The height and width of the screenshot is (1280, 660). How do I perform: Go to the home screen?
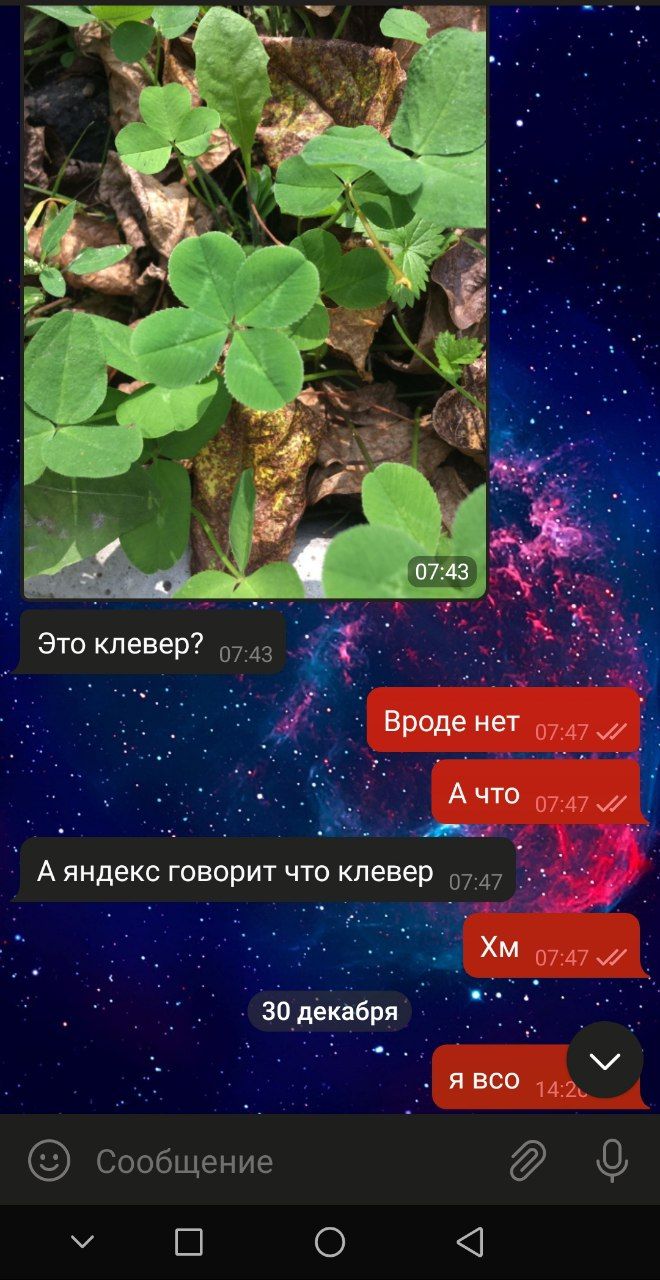(330, 1242)
